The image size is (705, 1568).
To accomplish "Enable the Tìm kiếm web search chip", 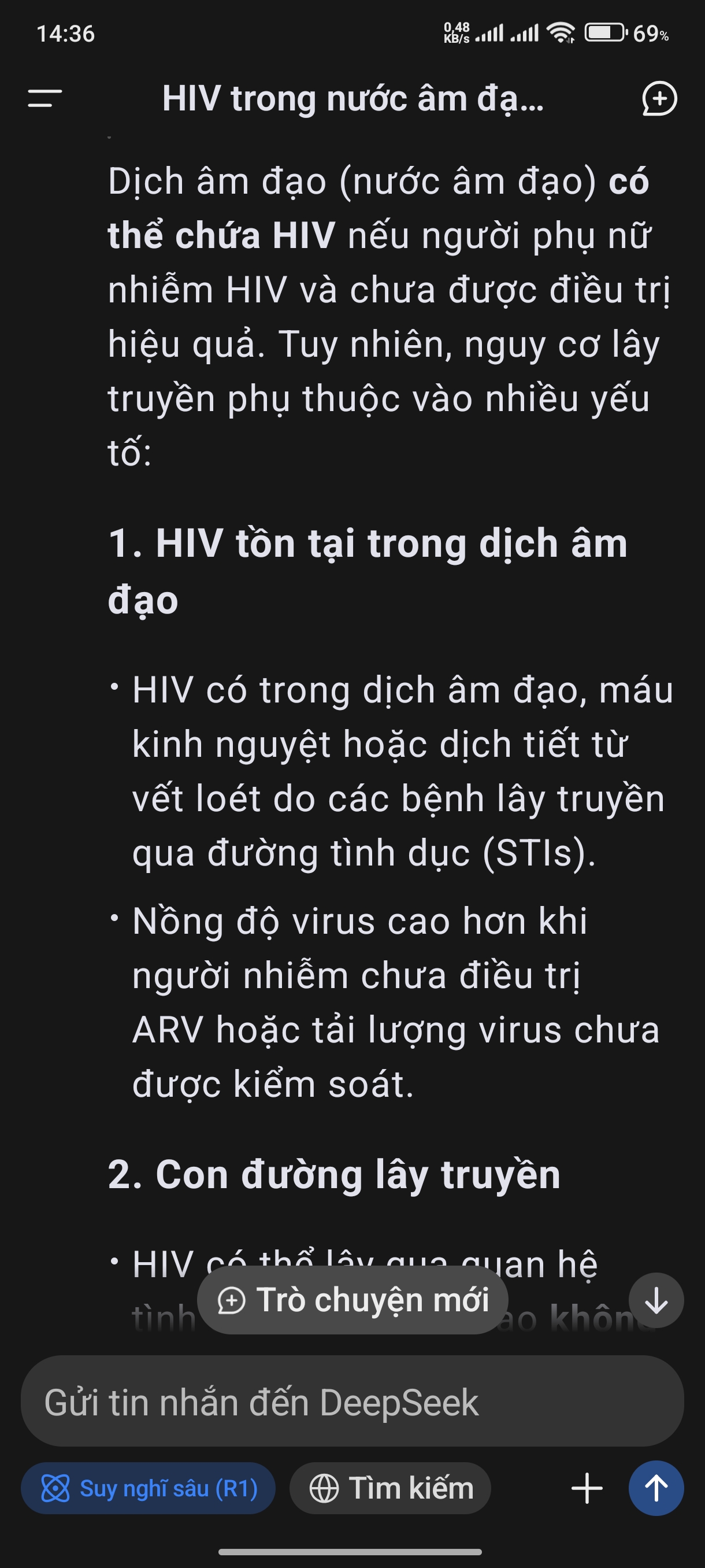I will point(391,1489).
